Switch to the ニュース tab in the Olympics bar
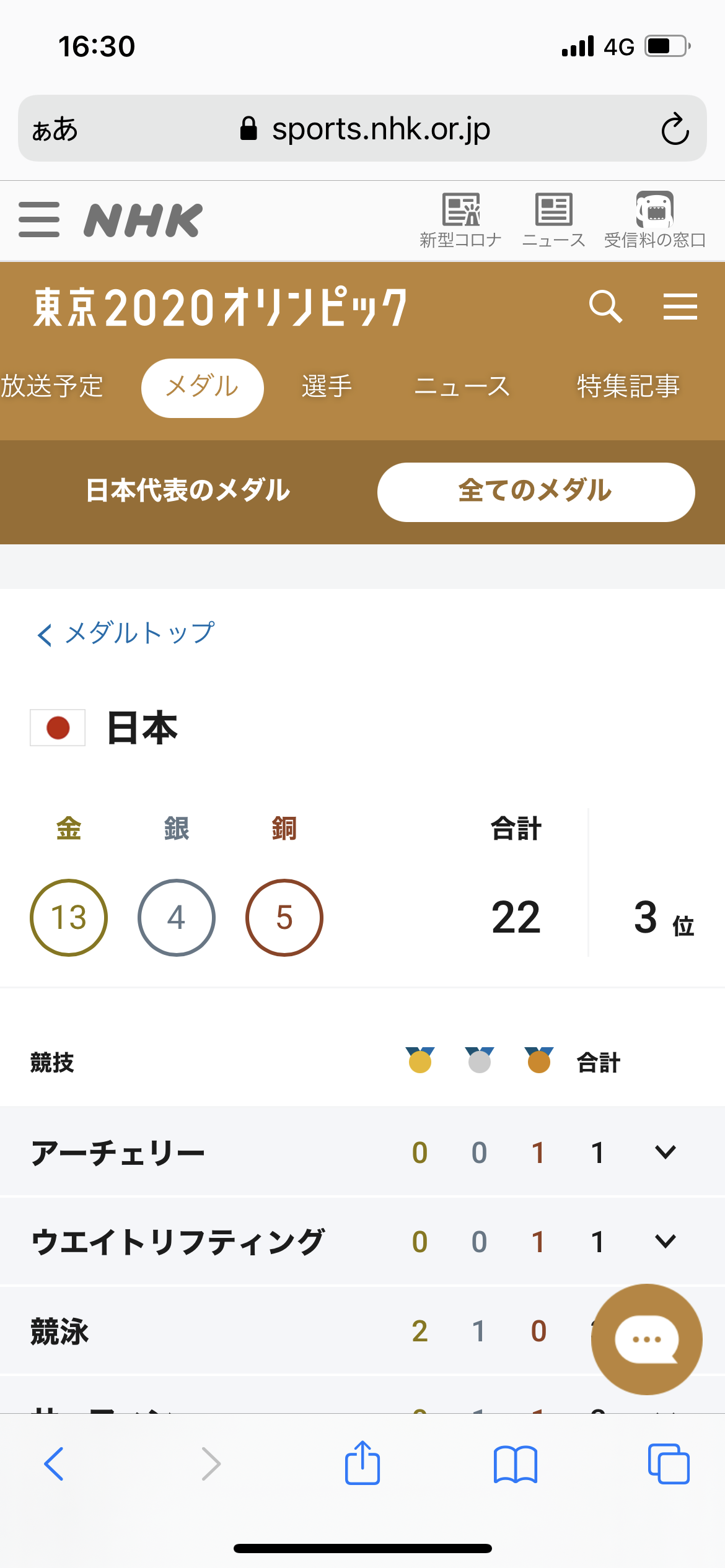 (462, 386)
